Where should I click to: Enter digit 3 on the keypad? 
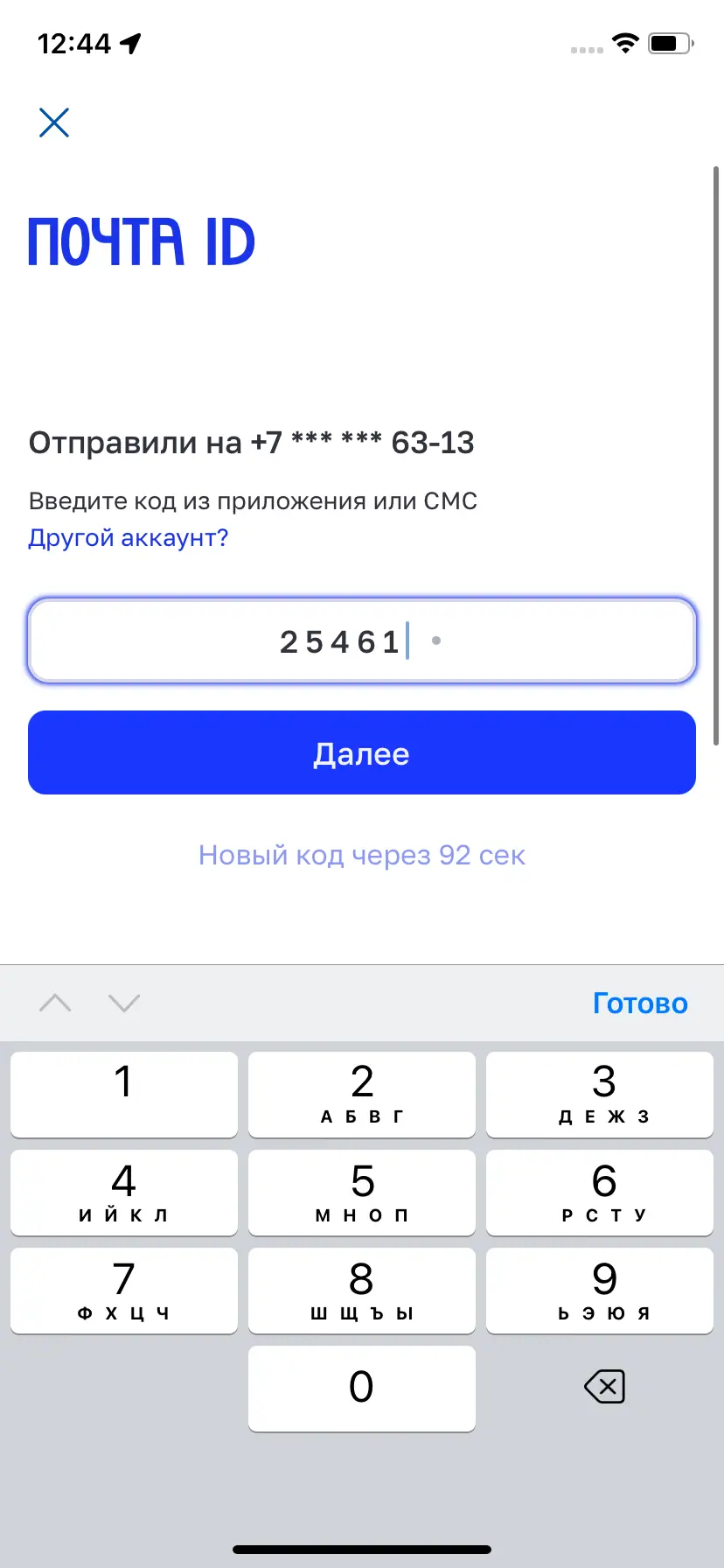(600, 1094)
